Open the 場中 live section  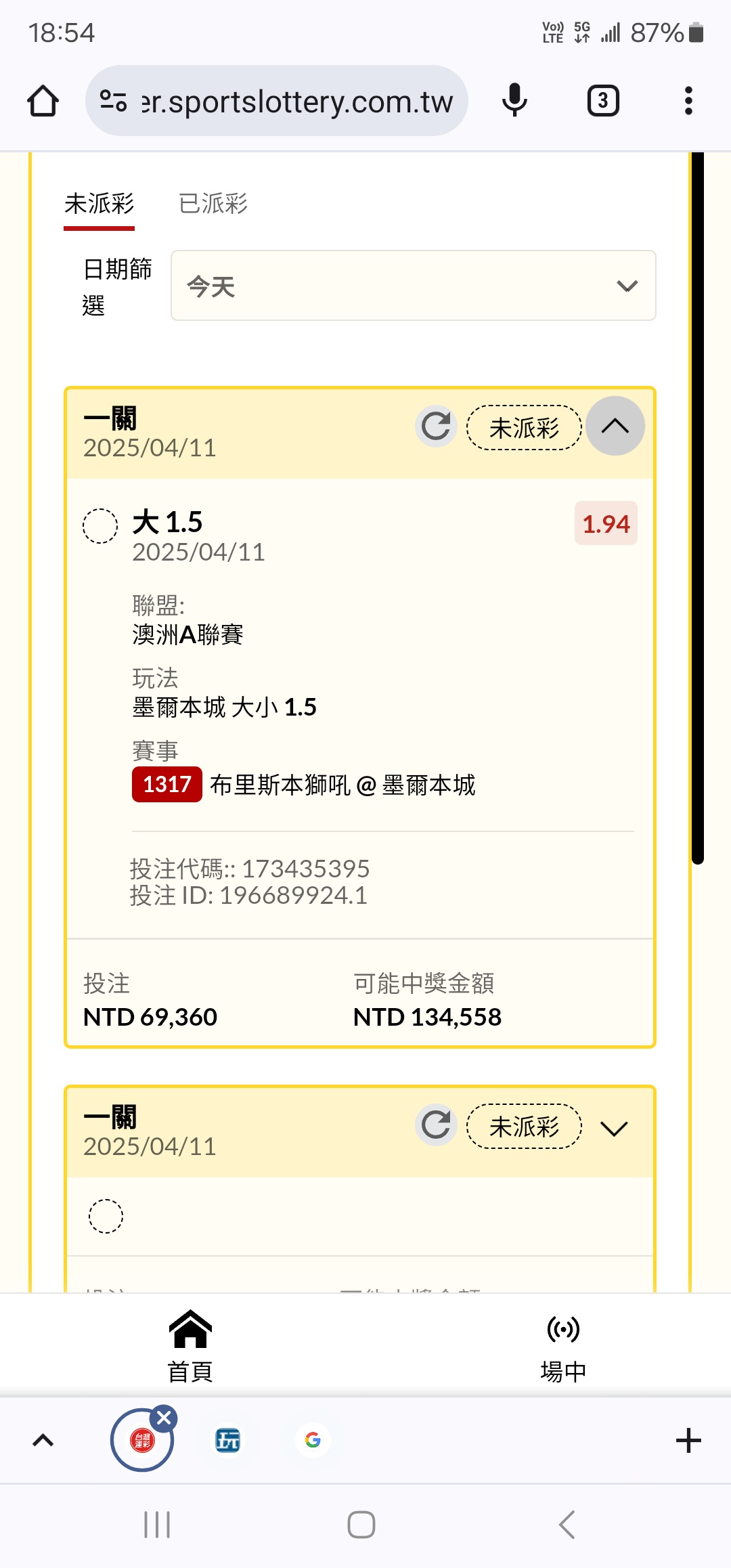click(563, 1346)
